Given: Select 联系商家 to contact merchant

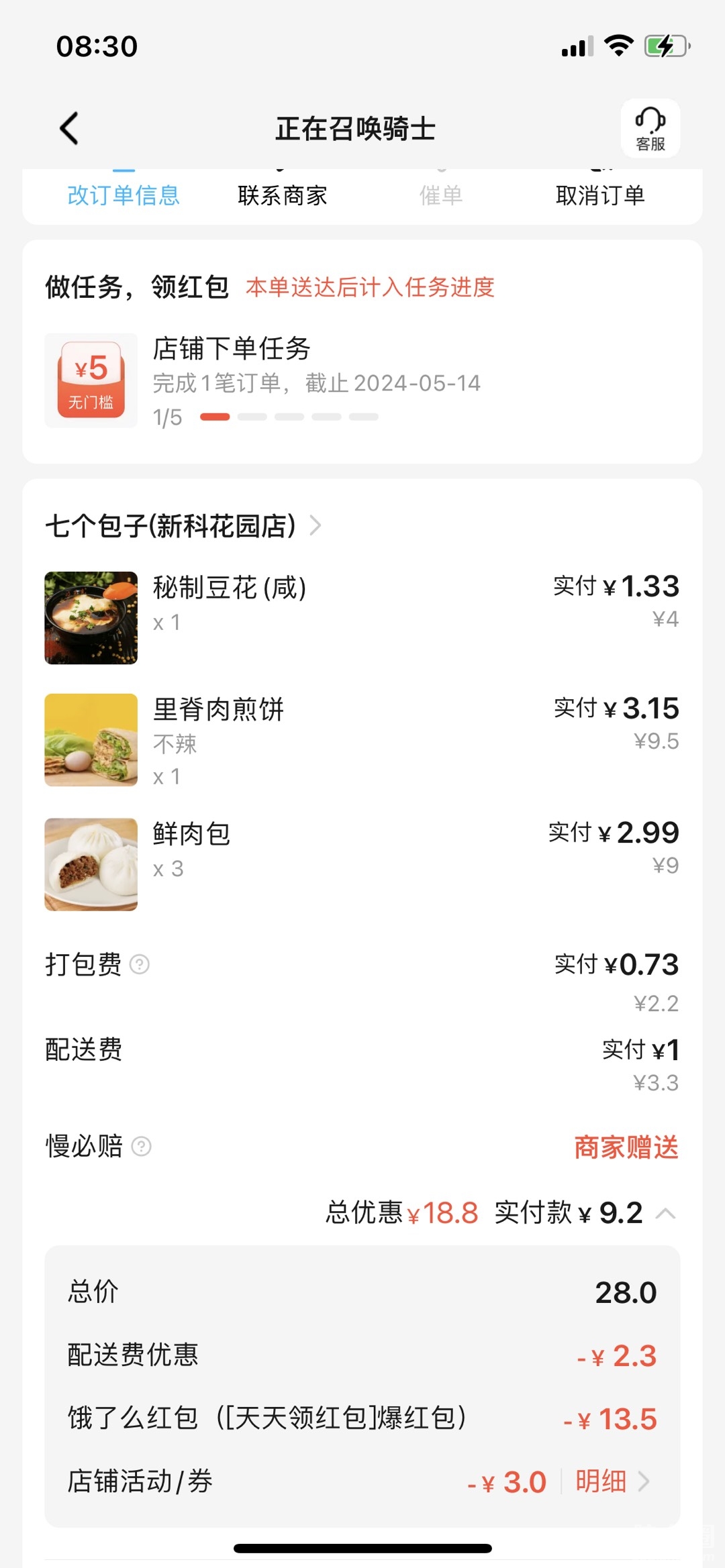Looking at the screenshot, I should tap(282, 195).
